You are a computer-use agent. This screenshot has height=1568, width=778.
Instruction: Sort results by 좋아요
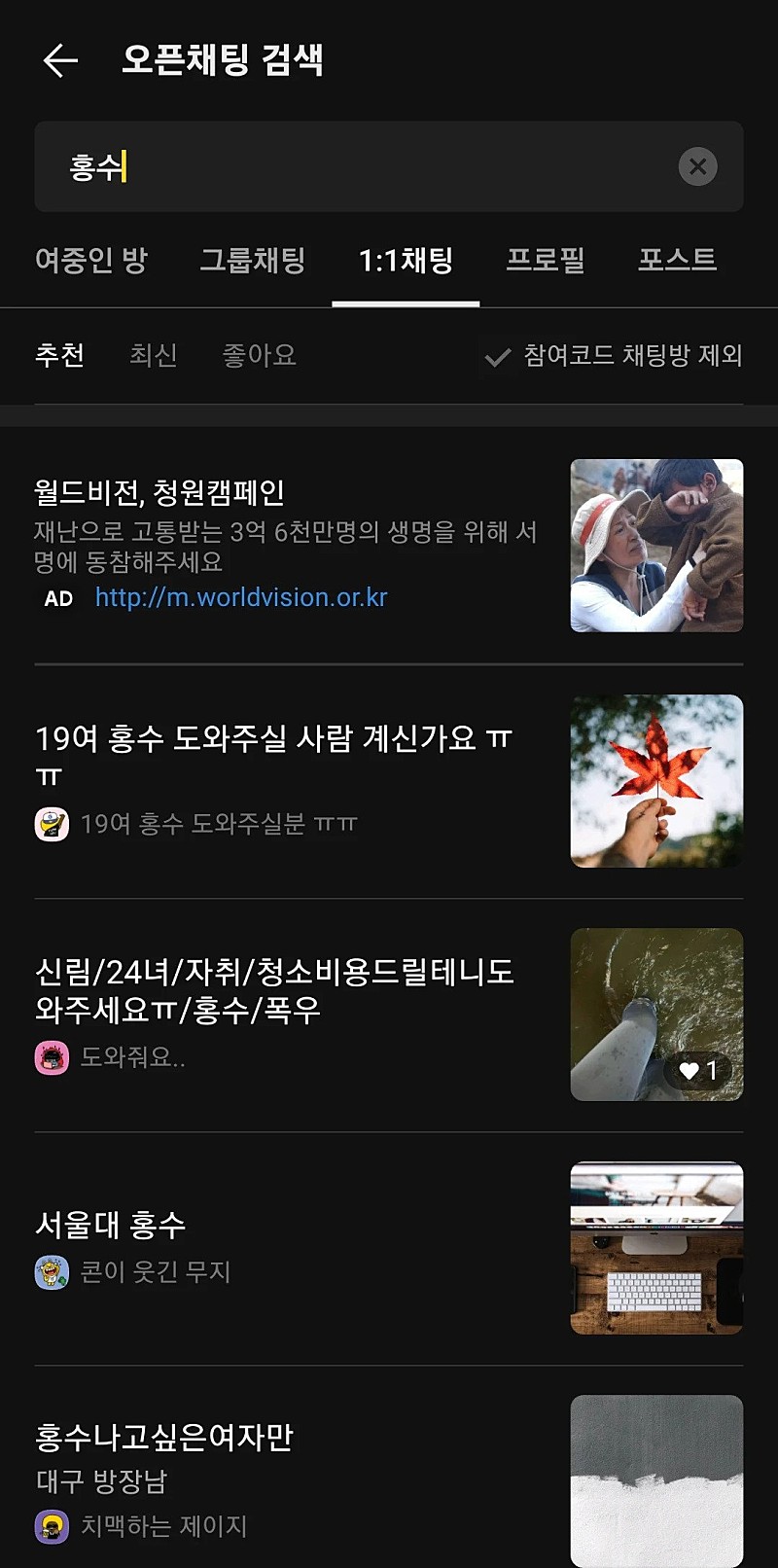click(x=260, y=355)
